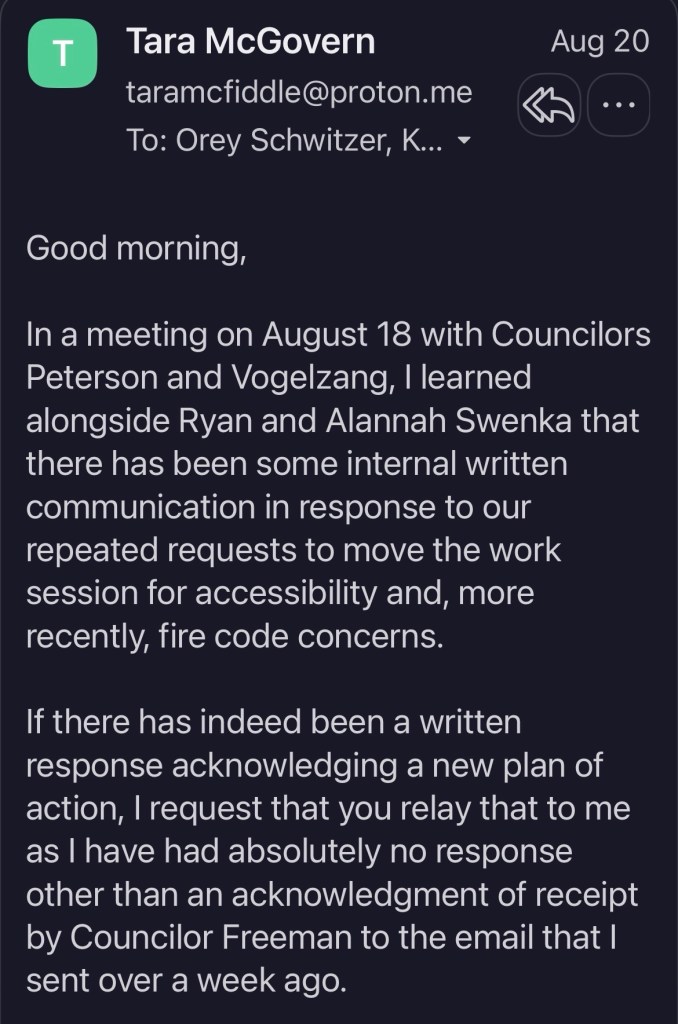Tap Tara McGovern's green avatar

[x=63, y=54]
